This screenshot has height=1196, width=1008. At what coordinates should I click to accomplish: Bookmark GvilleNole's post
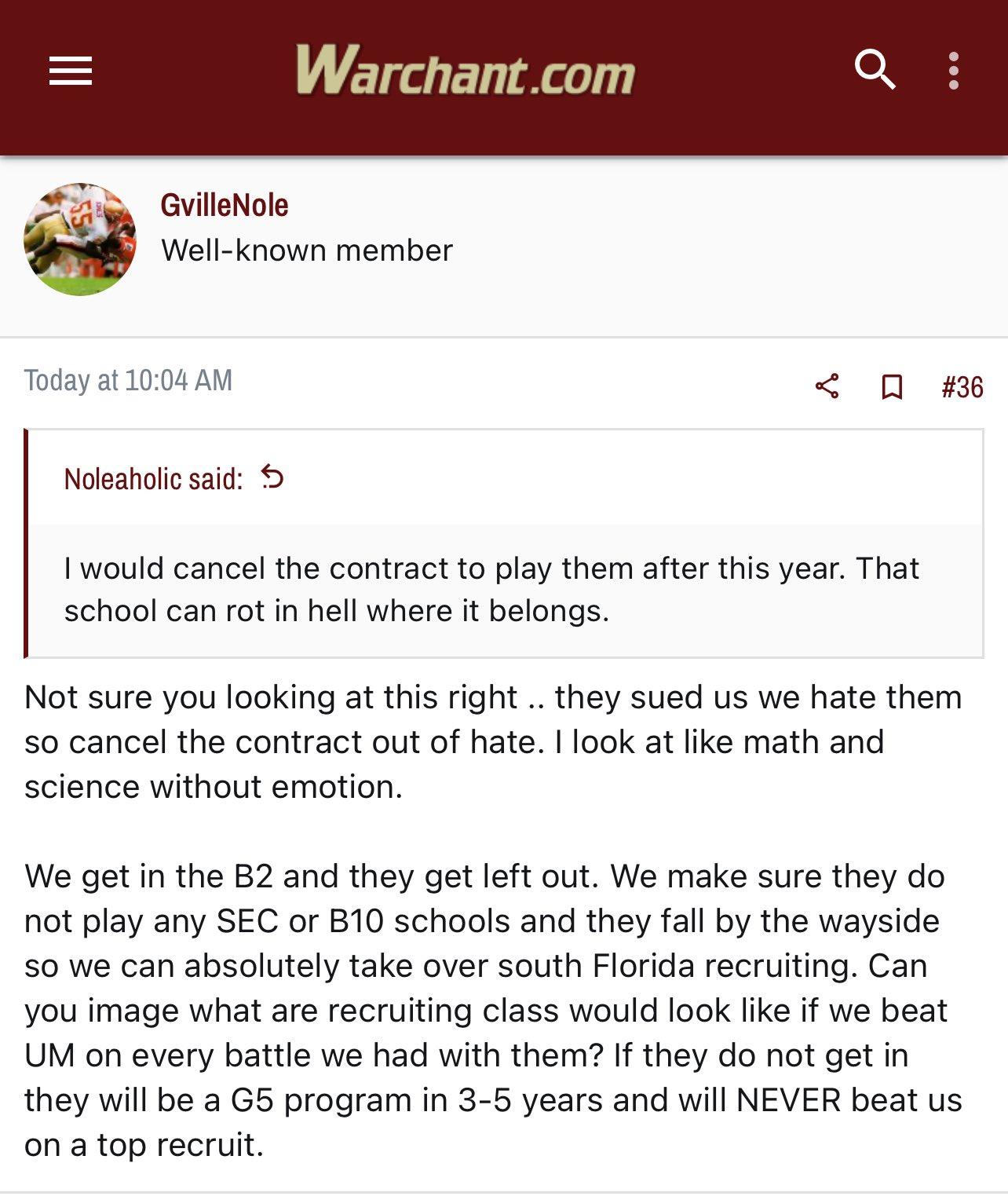[892, 386]
